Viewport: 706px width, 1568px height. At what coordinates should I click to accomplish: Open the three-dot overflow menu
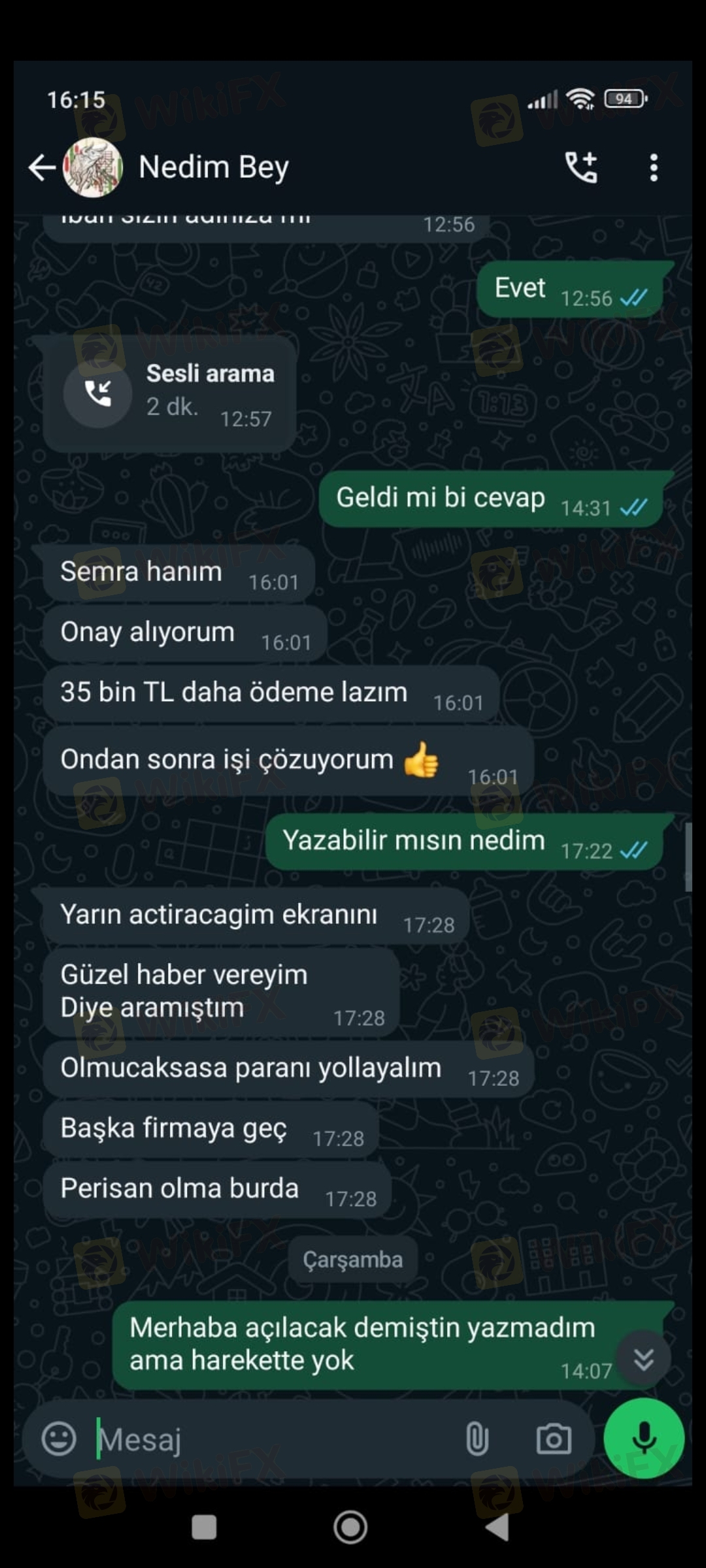coord(653,168)
